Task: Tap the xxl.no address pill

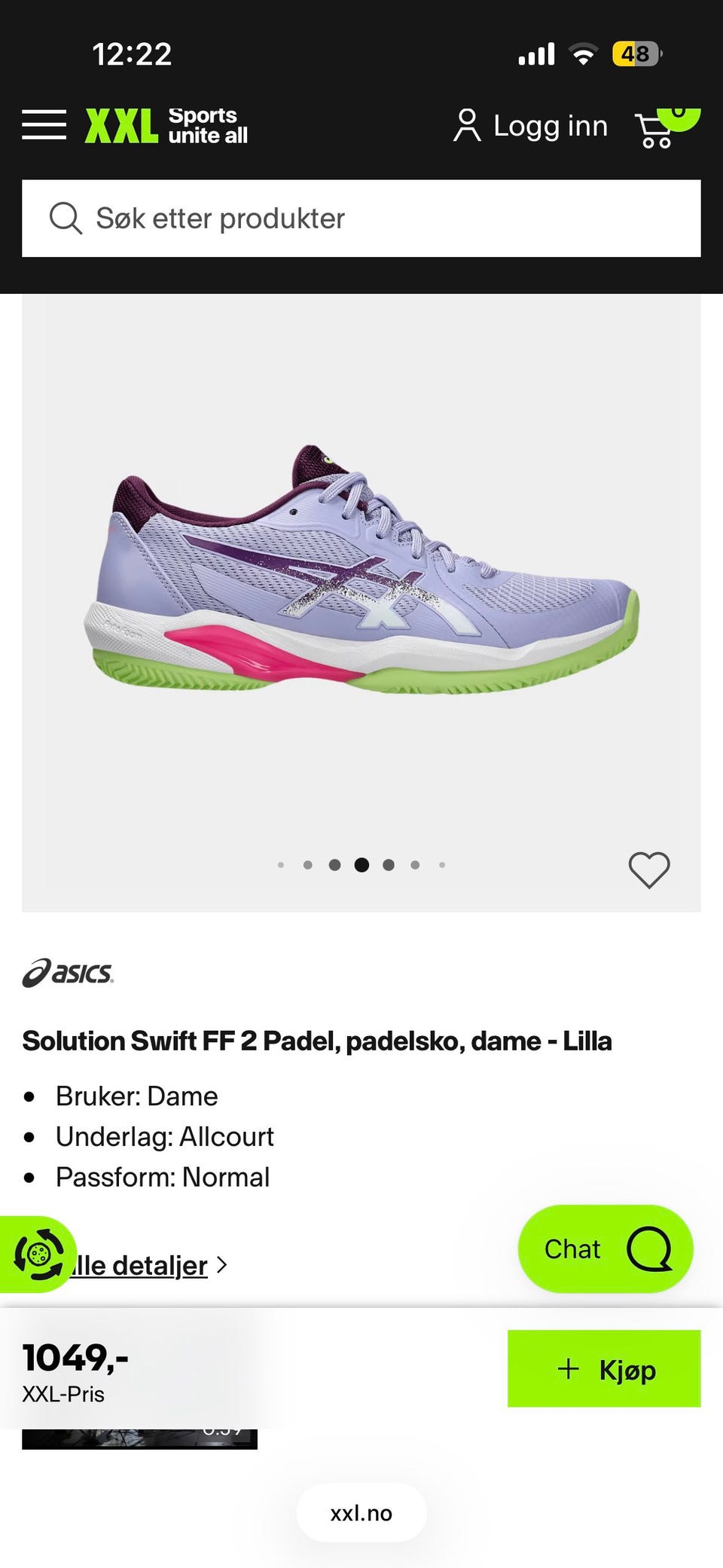Action: (361, 1513)
